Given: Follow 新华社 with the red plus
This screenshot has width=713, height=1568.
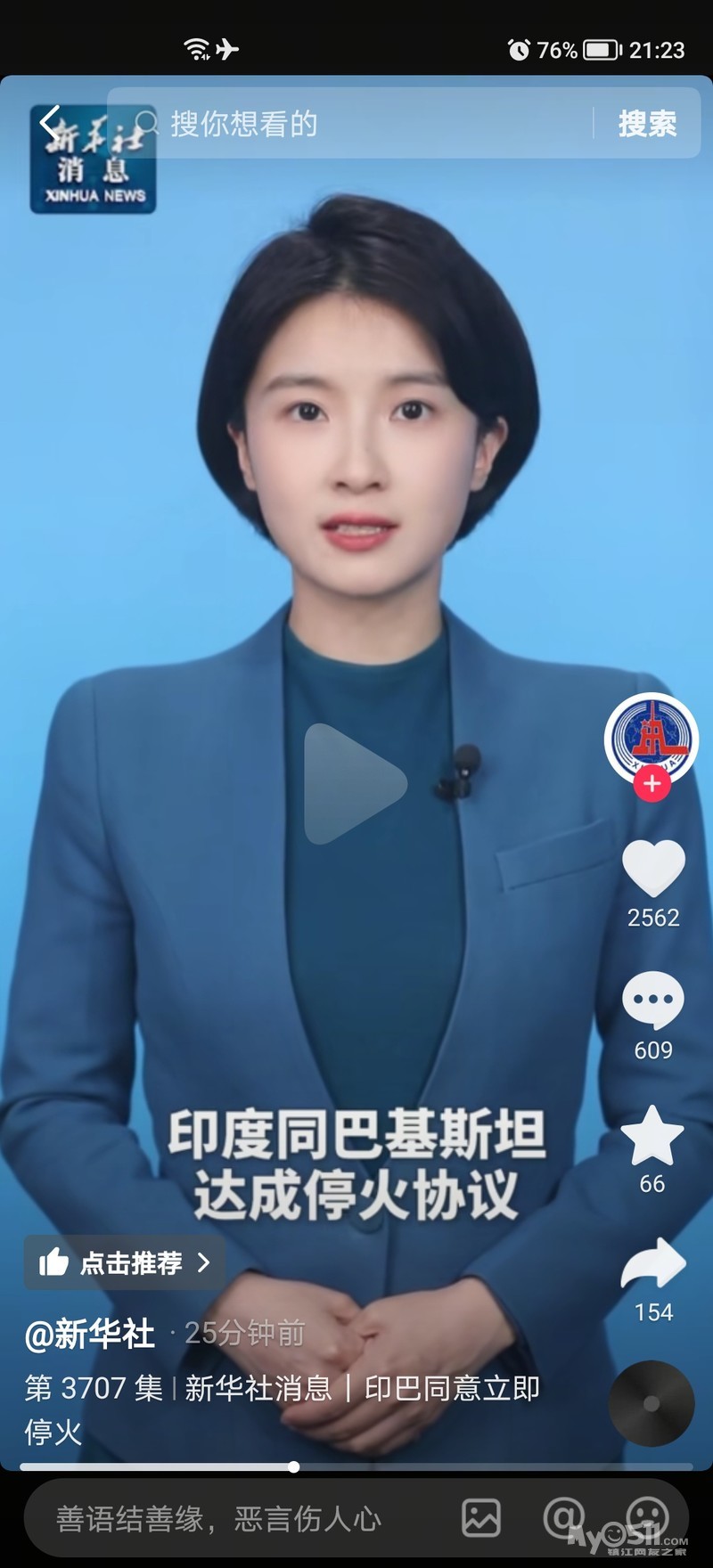Looking at the screenshot, I should (x=652, y=783).
